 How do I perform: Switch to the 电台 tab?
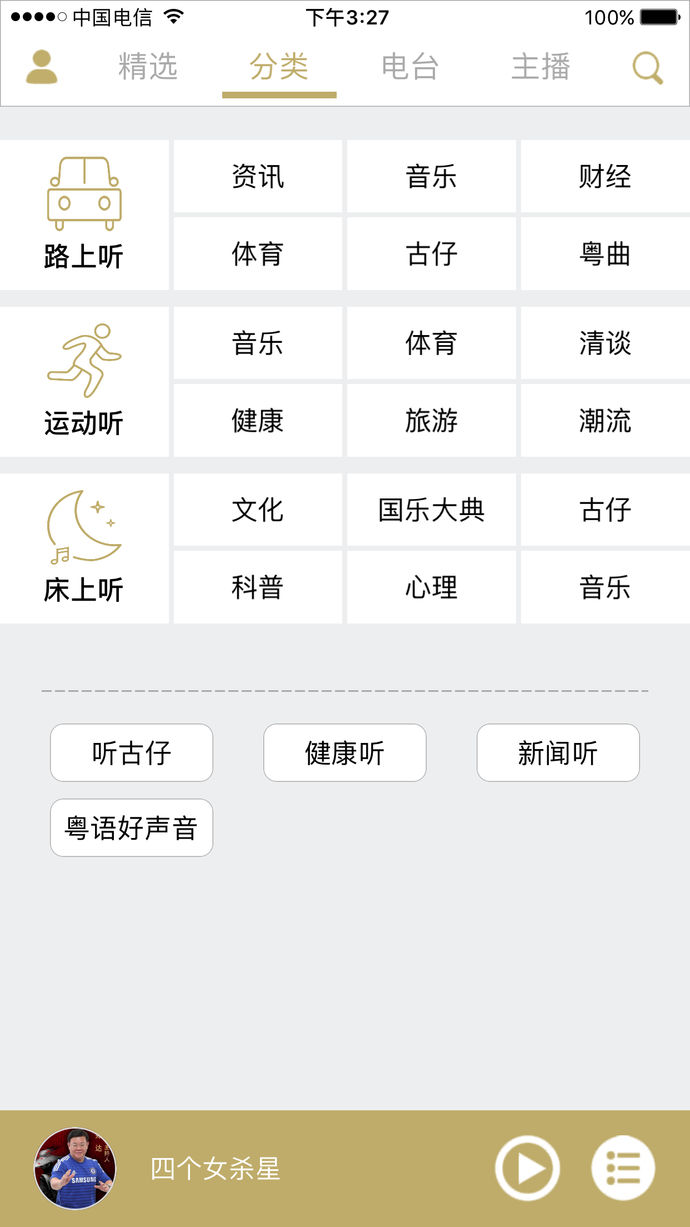click(x=410, y=67)
